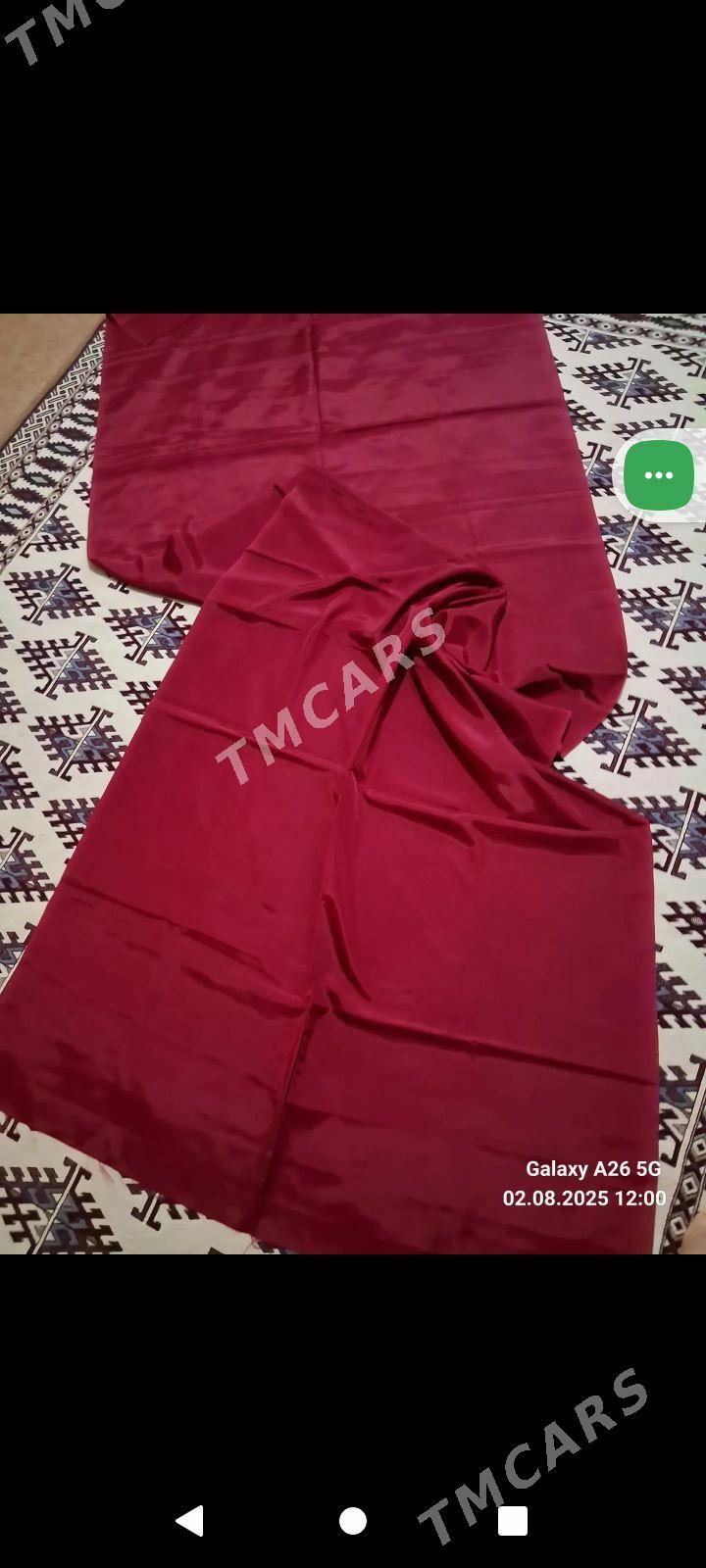
Task: Go back with the navigation bar arrow
Action: tap(189, 1520)
